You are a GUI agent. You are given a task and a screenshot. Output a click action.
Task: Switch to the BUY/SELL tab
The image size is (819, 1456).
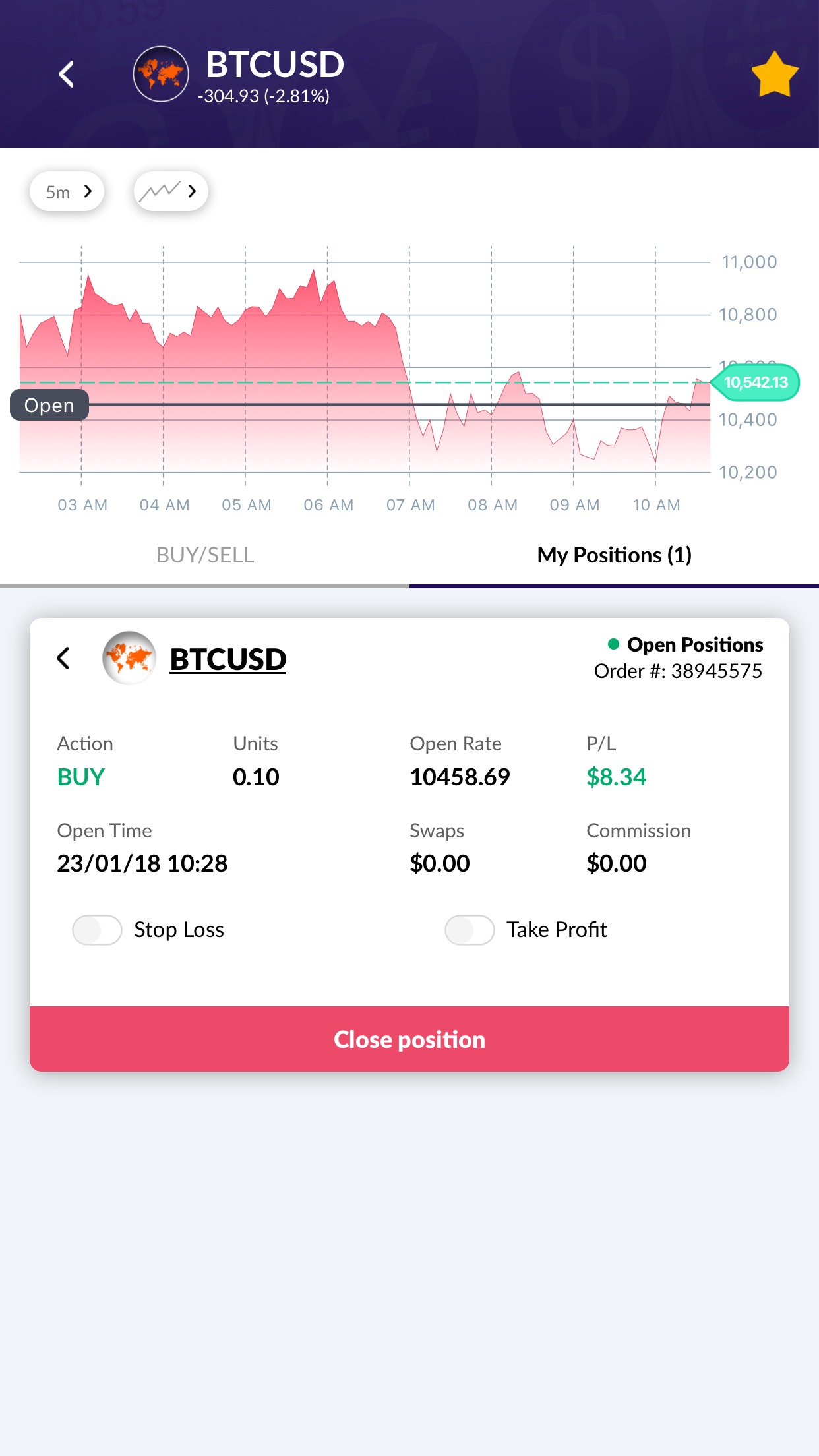[205, 555]
